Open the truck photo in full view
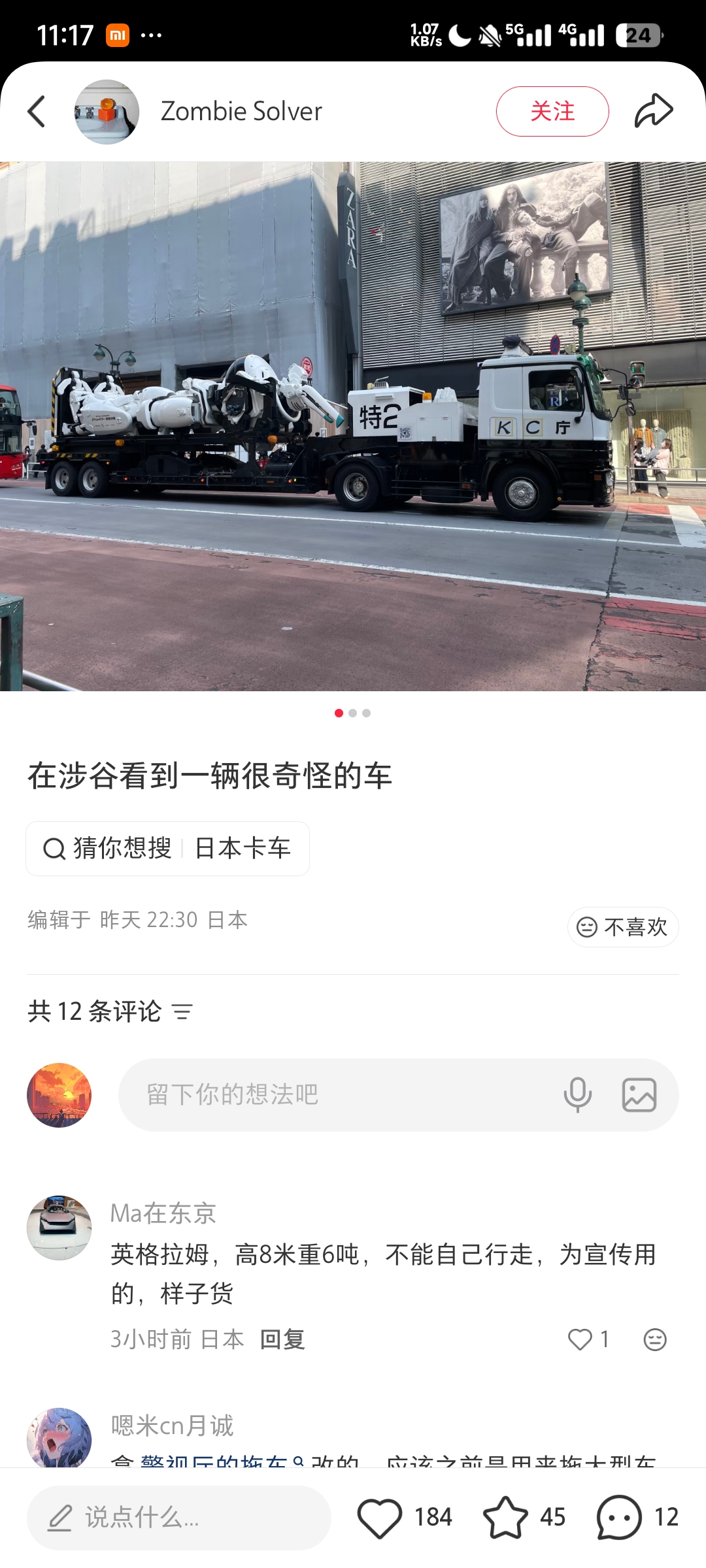The image size is (706, 1568). 353,426
